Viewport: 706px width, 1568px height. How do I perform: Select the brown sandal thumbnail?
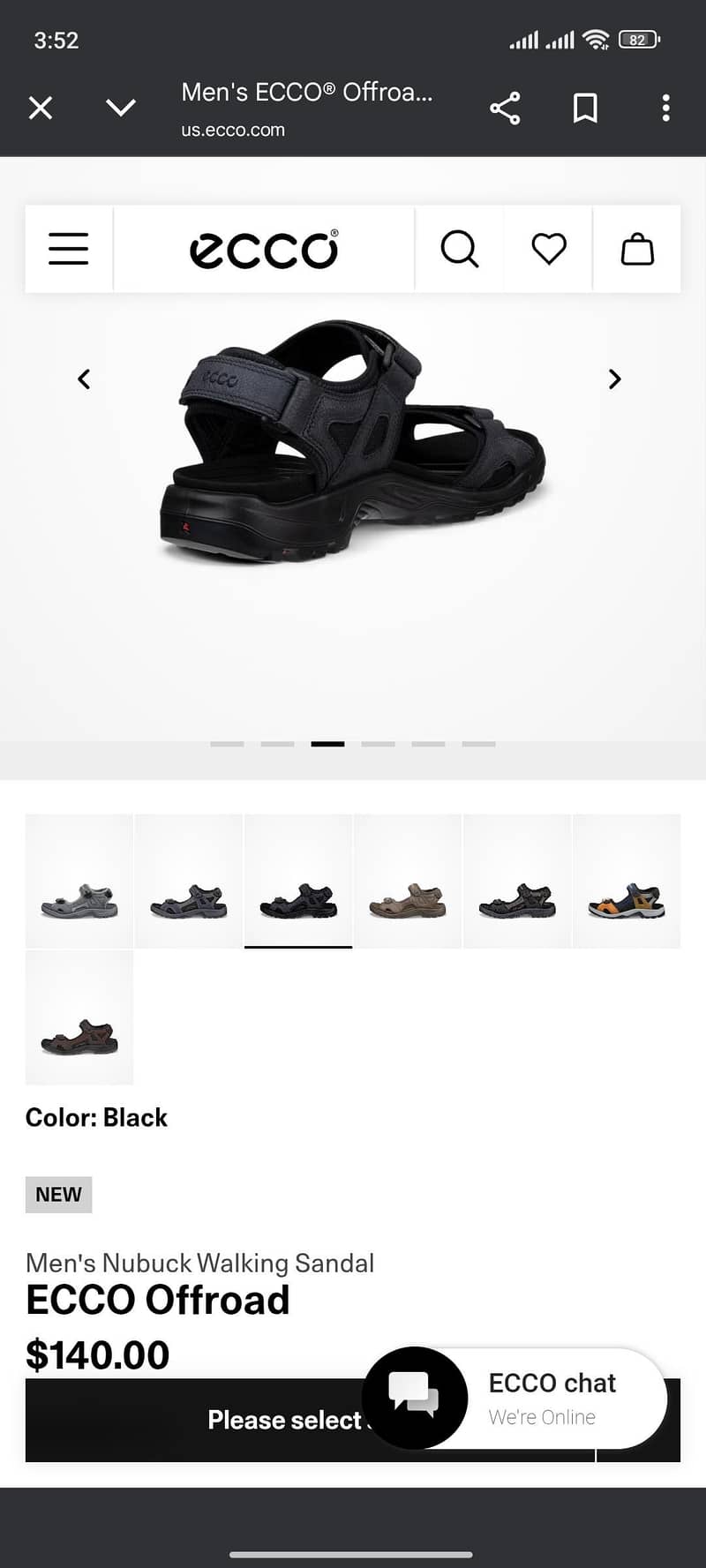(x=408, y=880)
